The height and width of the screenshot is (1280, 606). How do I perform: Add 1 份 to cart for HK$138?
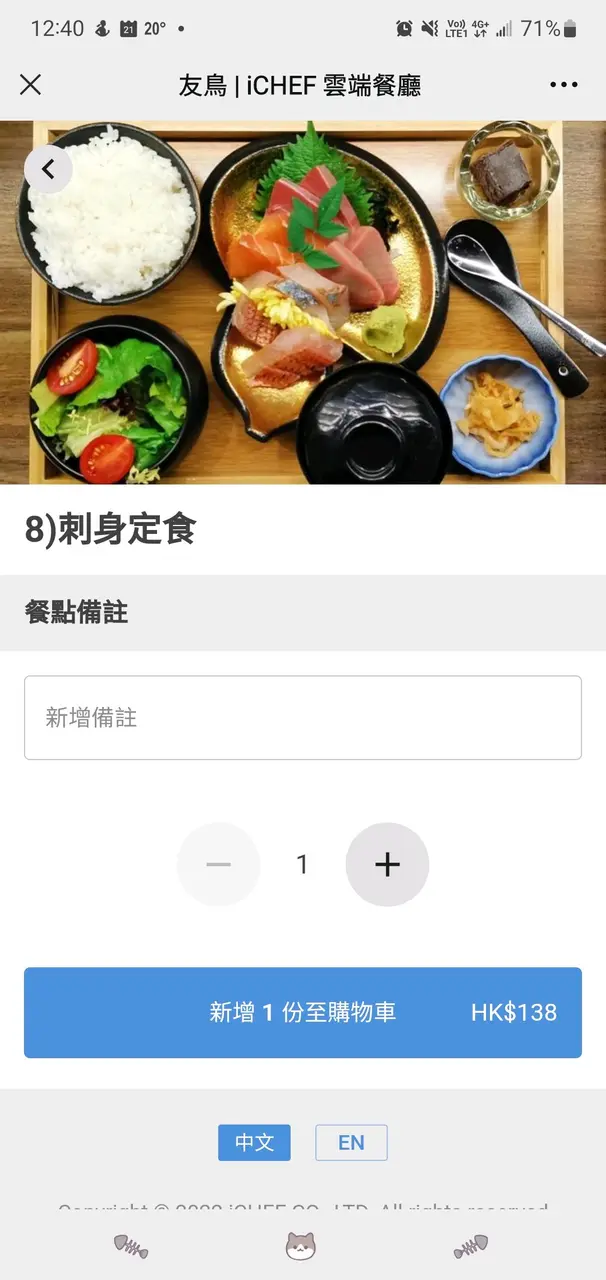302,1012
